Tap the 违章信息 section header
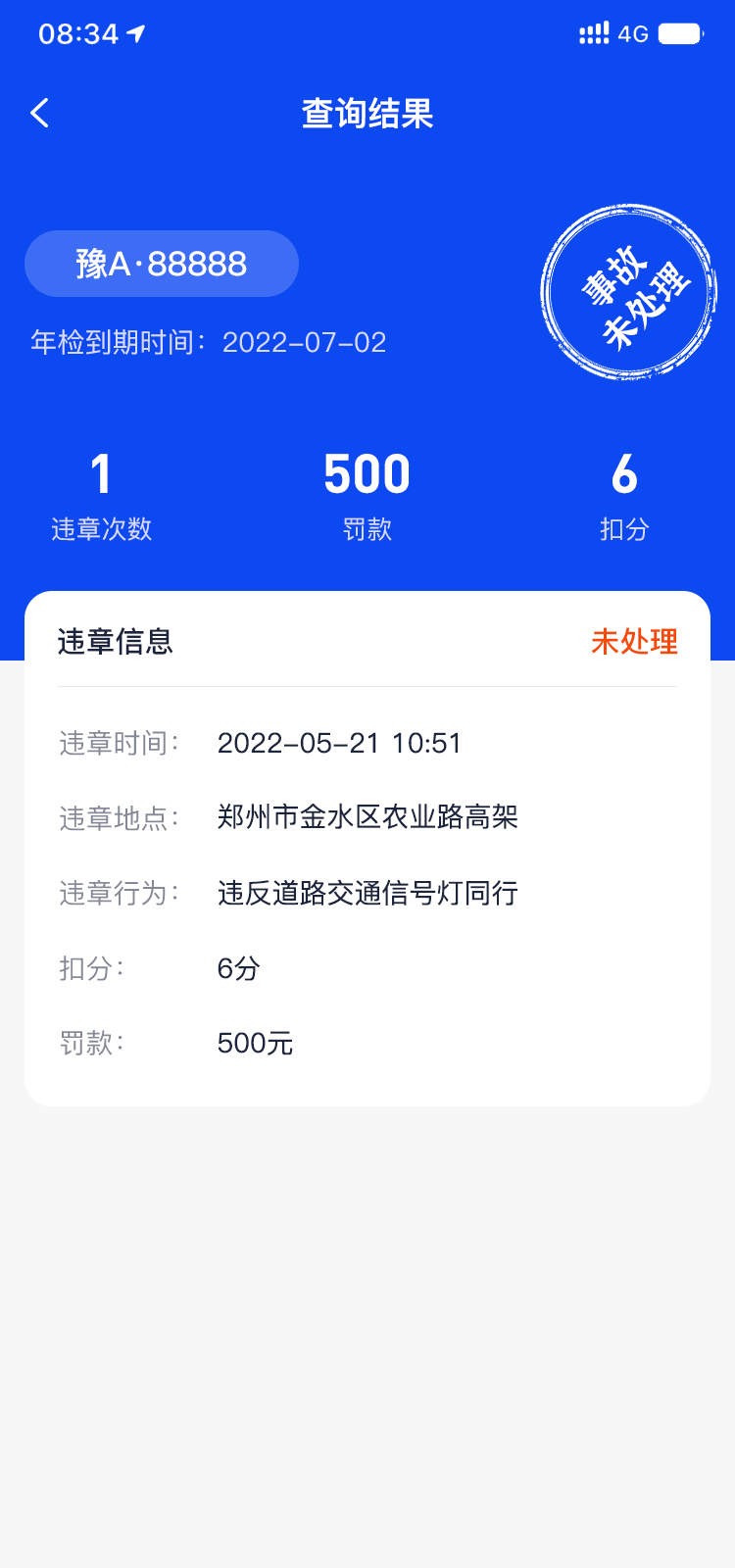735x1568 pixels. 115,642
